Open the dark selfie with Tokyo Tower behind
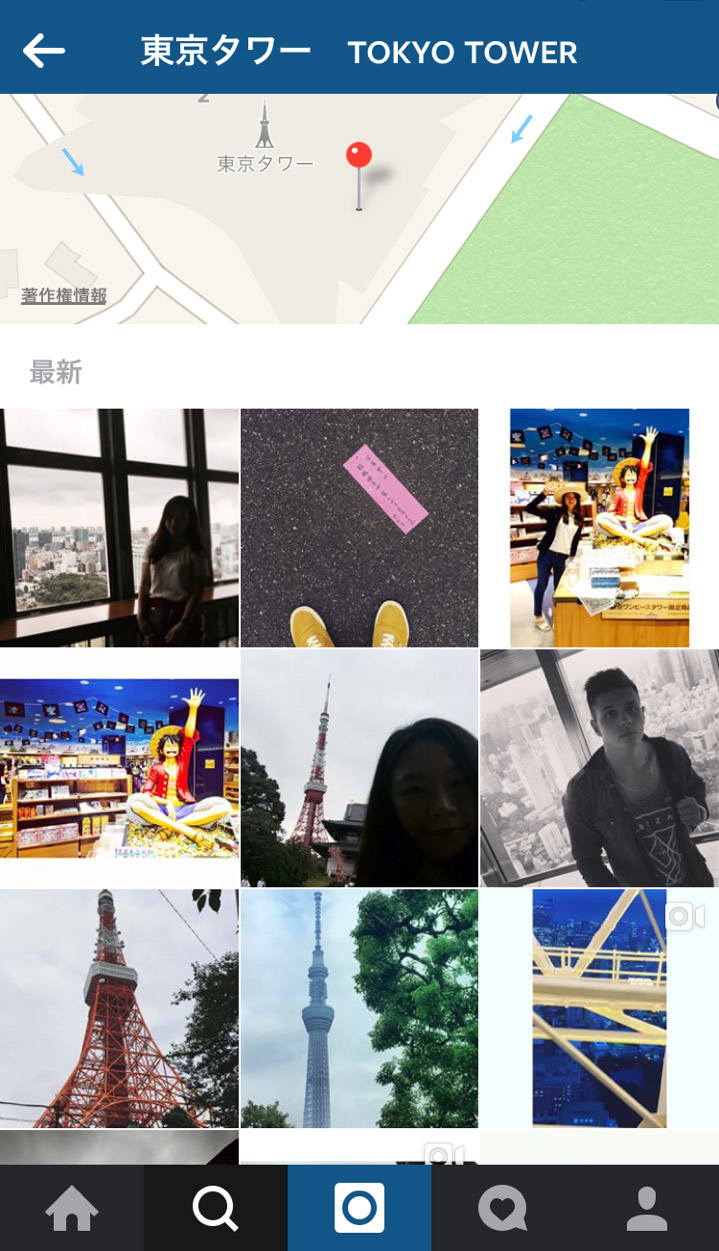719x1251 pixels. click(359, 767)
